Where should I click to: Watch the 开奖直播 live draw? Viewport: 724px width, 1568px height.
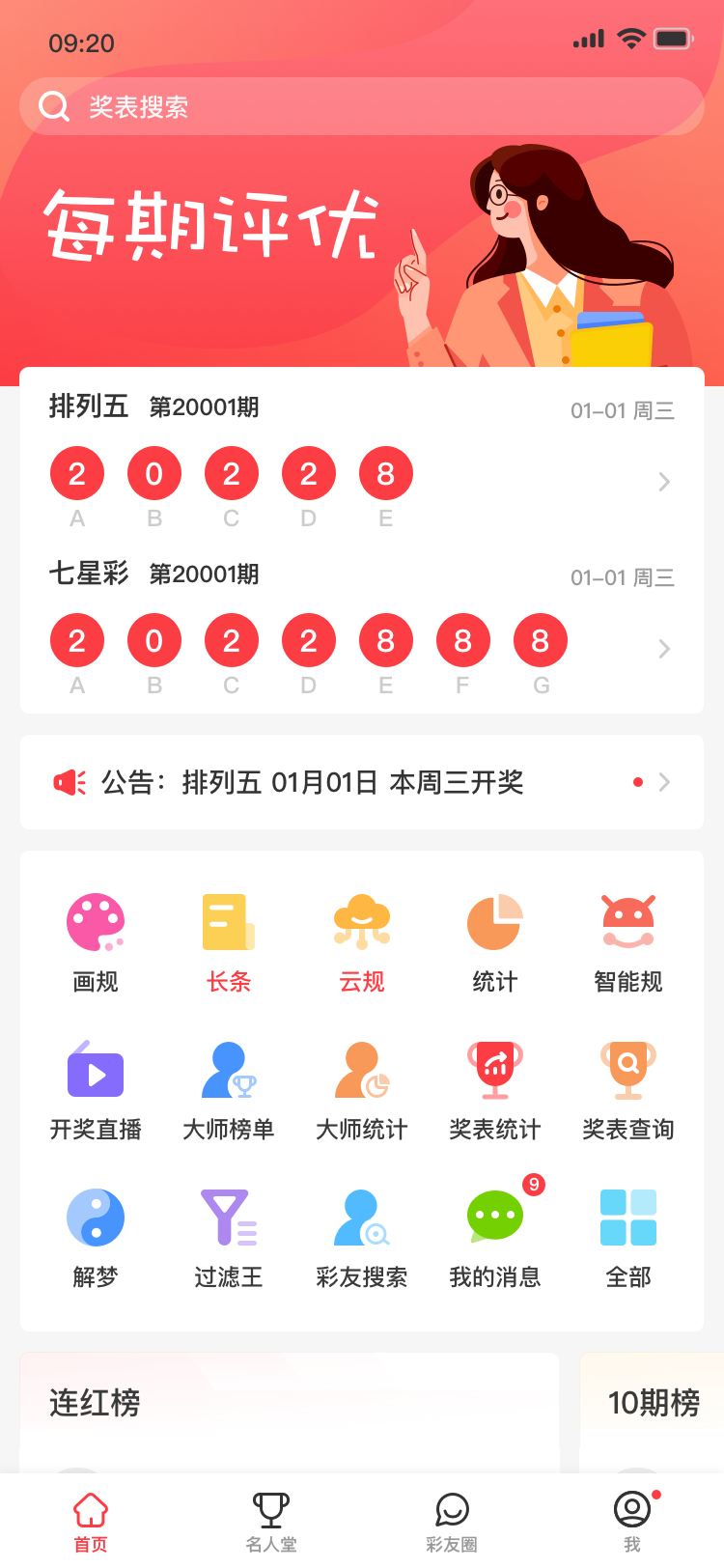point(96,1089)
